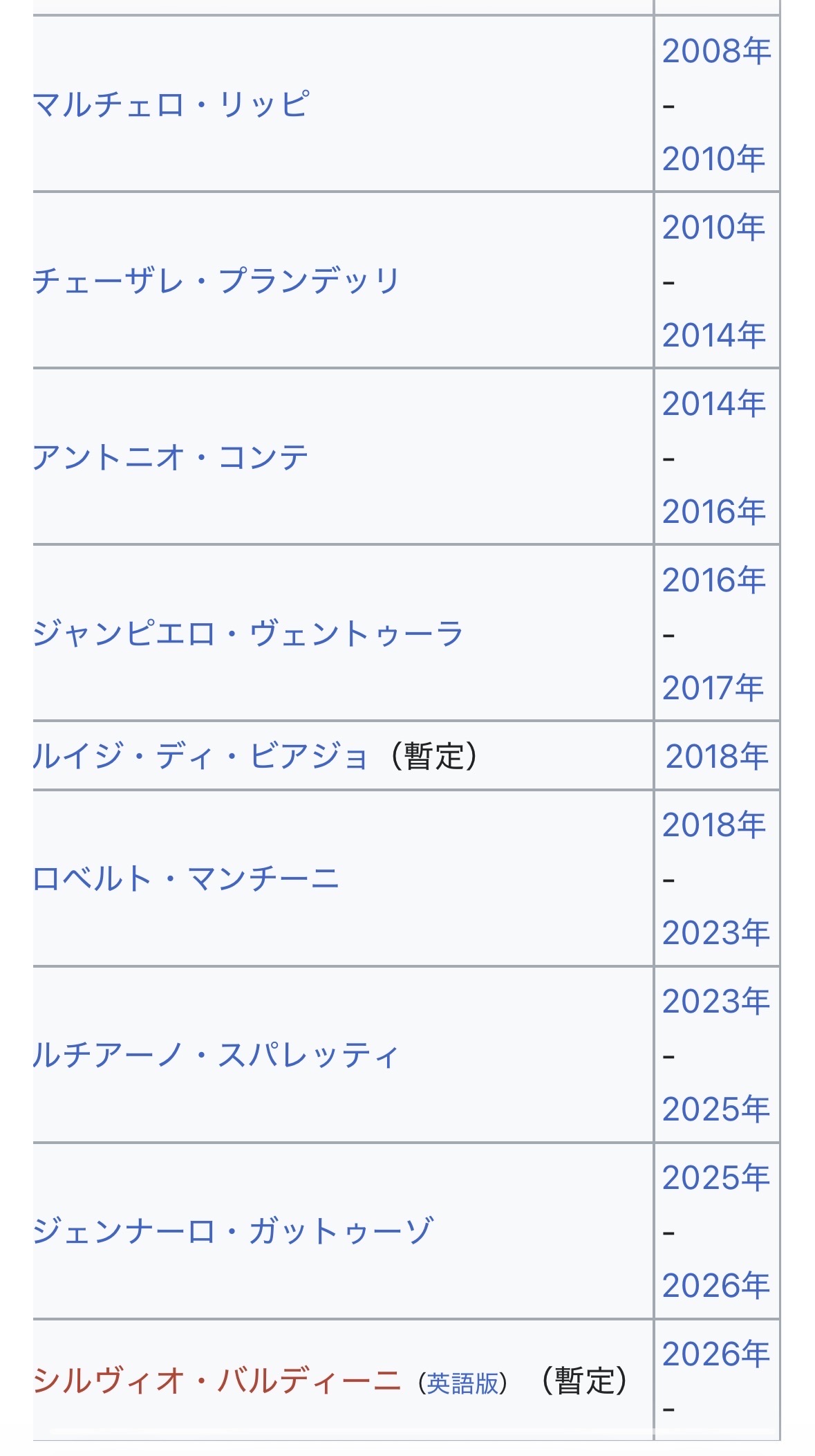Tap 2018年 in the ディ・ビアジョ row
Screen dimensions: 815x1456
click(x=717, y=756)
